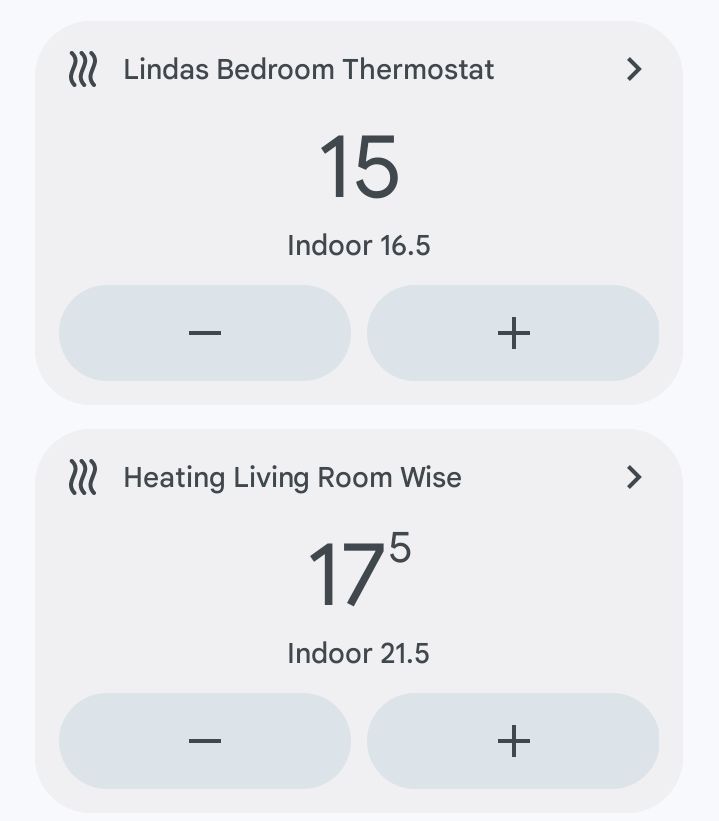Decrease Lindas Bedroom Thermostat temperature
Image resolution: width=719 pixels, height=821 pixels.
tap(205, 333)
